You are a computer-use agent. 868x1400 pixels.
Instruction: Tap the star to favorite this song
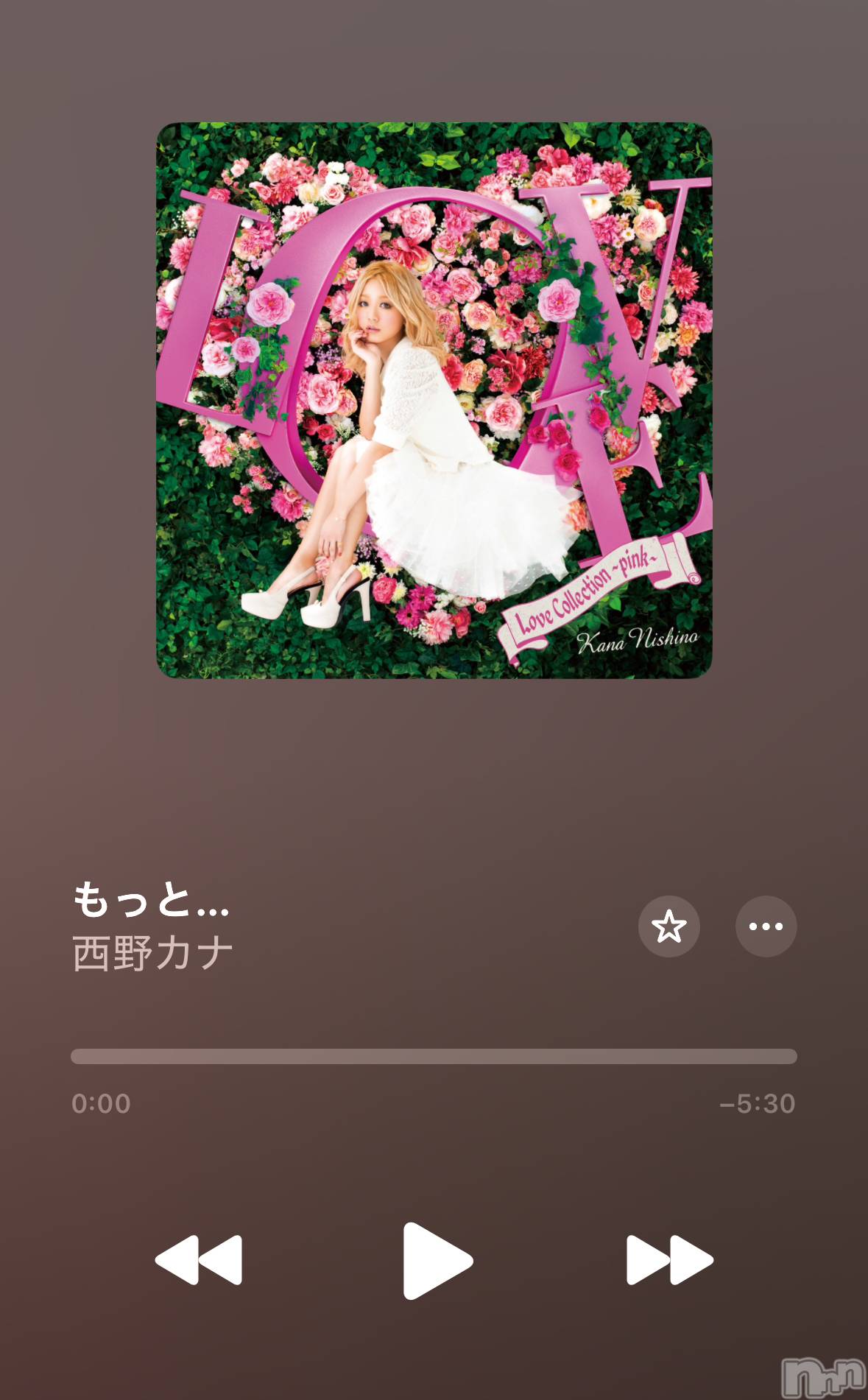(668, 928)
